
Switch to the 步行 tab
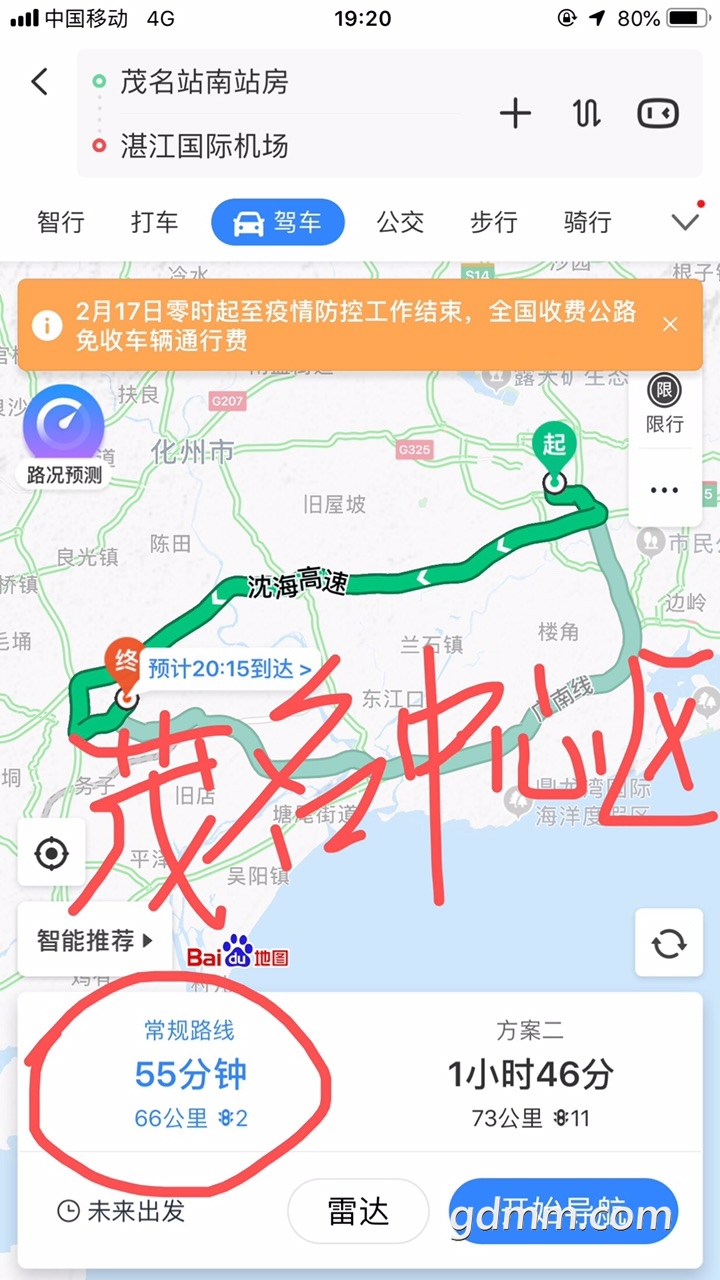(x=494, y=222)
